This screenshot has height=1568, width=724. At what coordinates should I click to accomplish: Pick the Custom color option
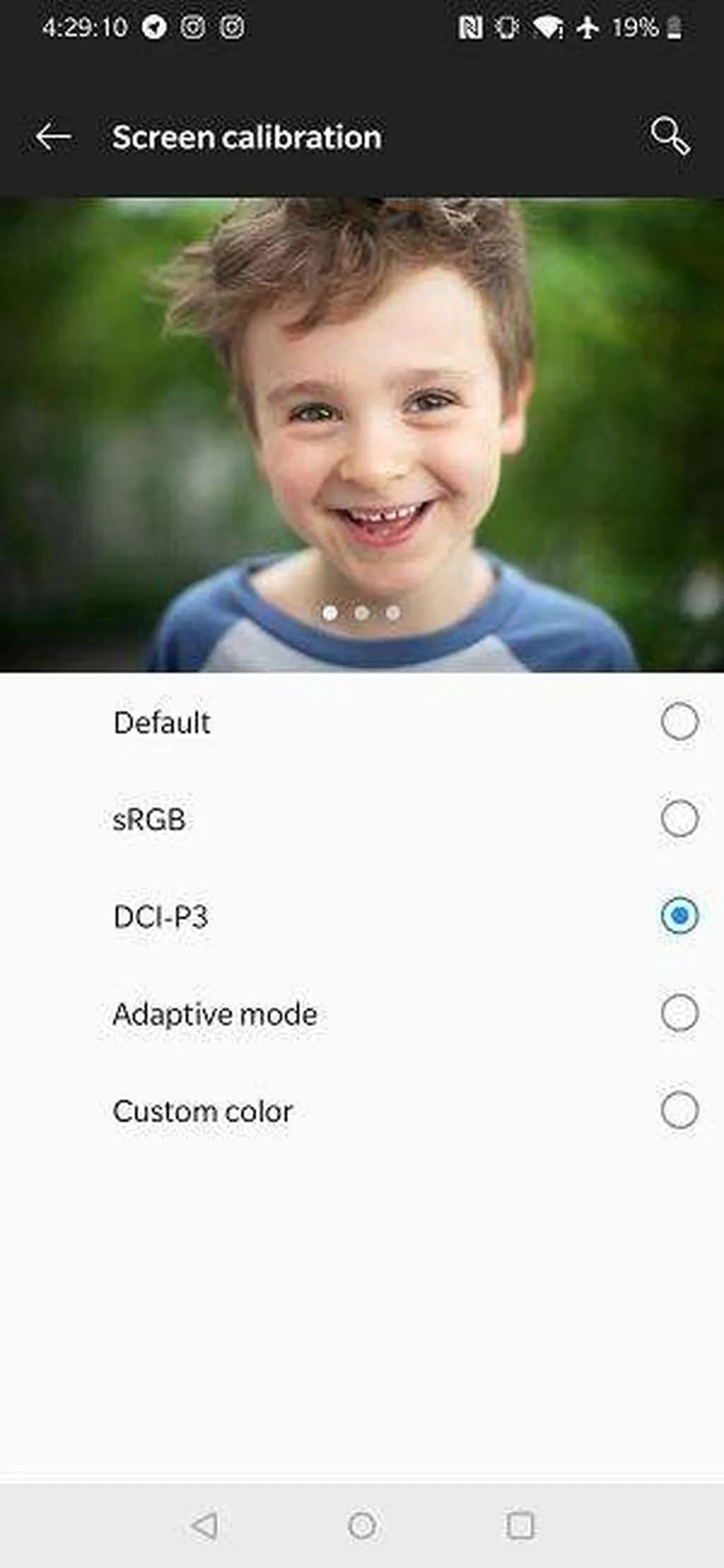point(679,1110)
